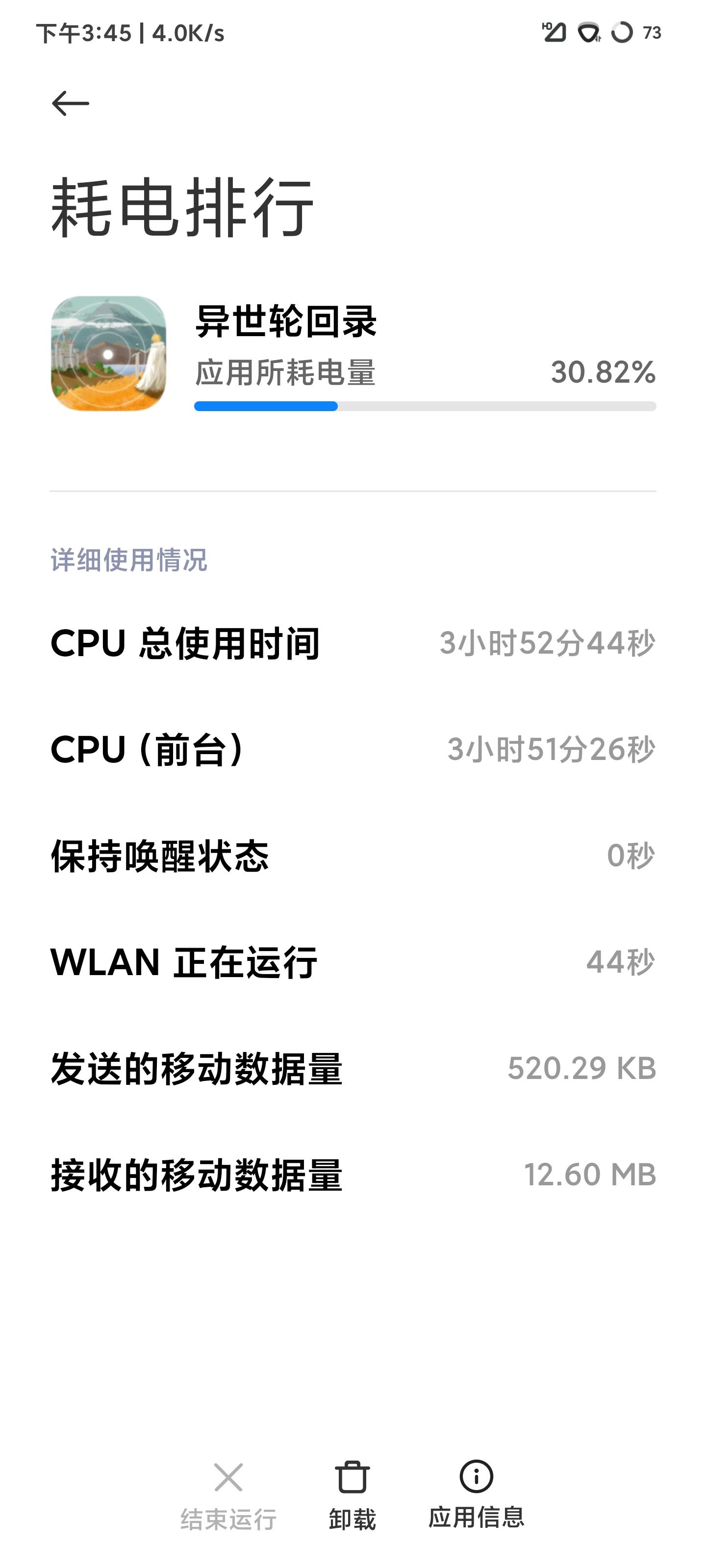This screenshot has height=1568, width=706.
Task: Tap the 保持唤醒状态 entry
Action: pos(353,857)
